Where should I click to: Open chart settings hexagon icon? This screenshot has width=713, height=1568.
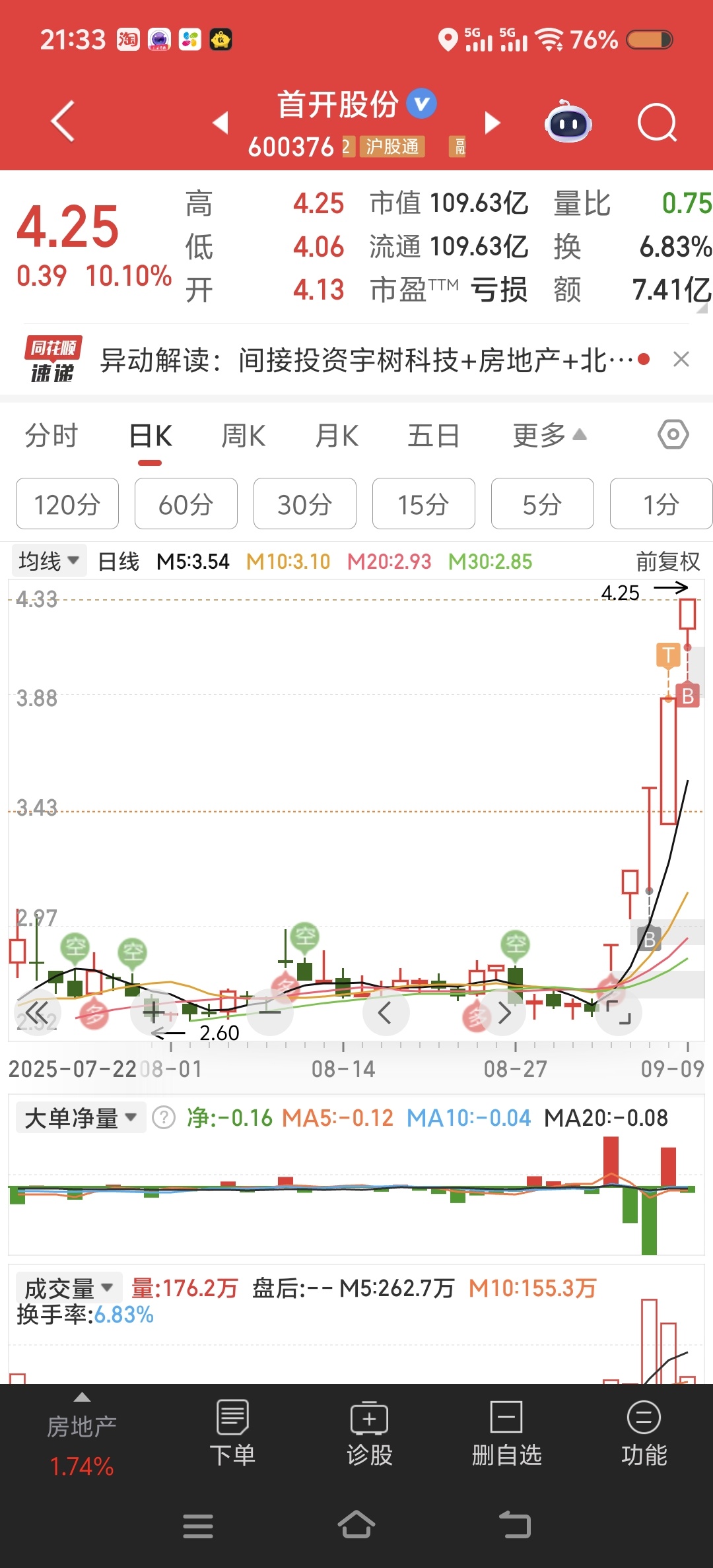pyautogui.click(x=673, y=435)
